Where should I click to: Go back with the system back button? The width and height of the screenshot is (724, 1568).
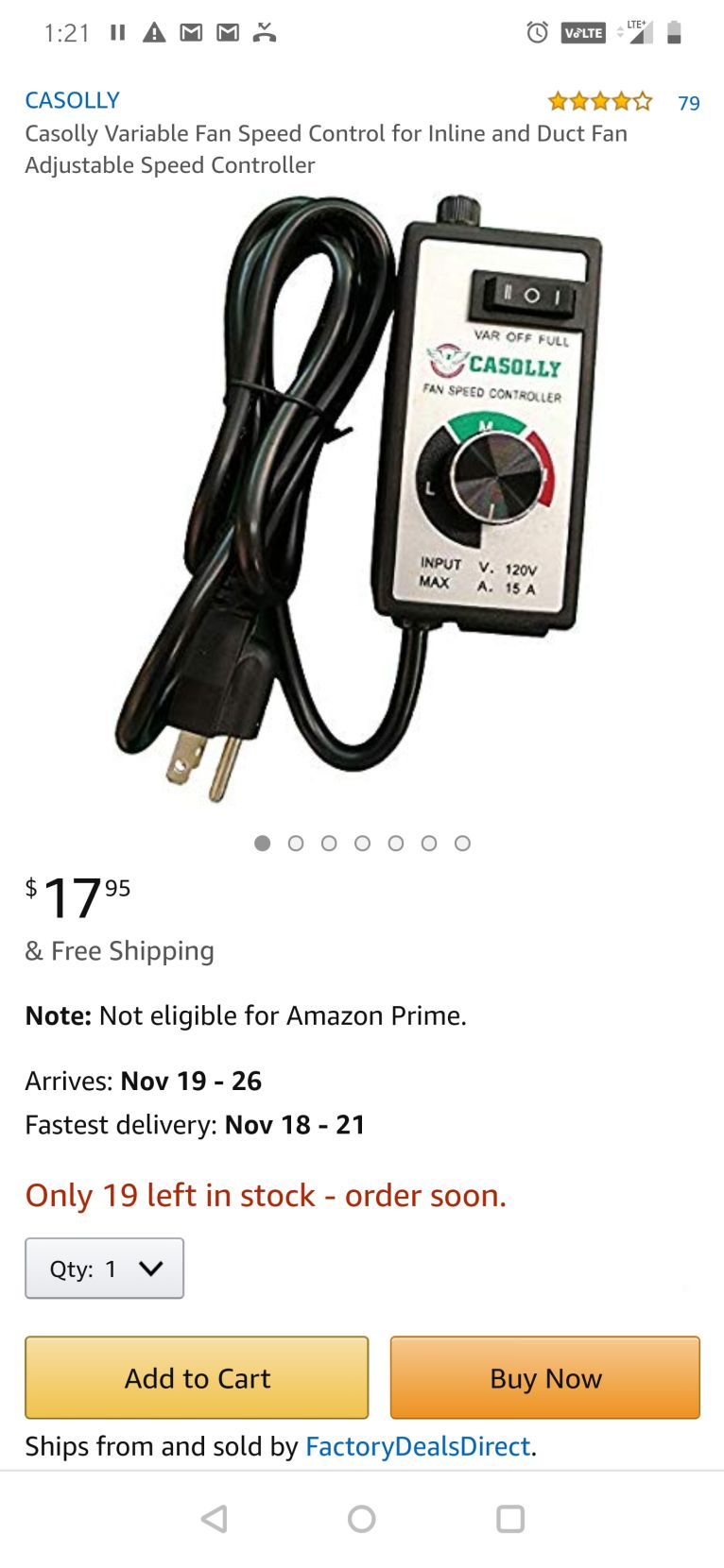click(215, 1519)
